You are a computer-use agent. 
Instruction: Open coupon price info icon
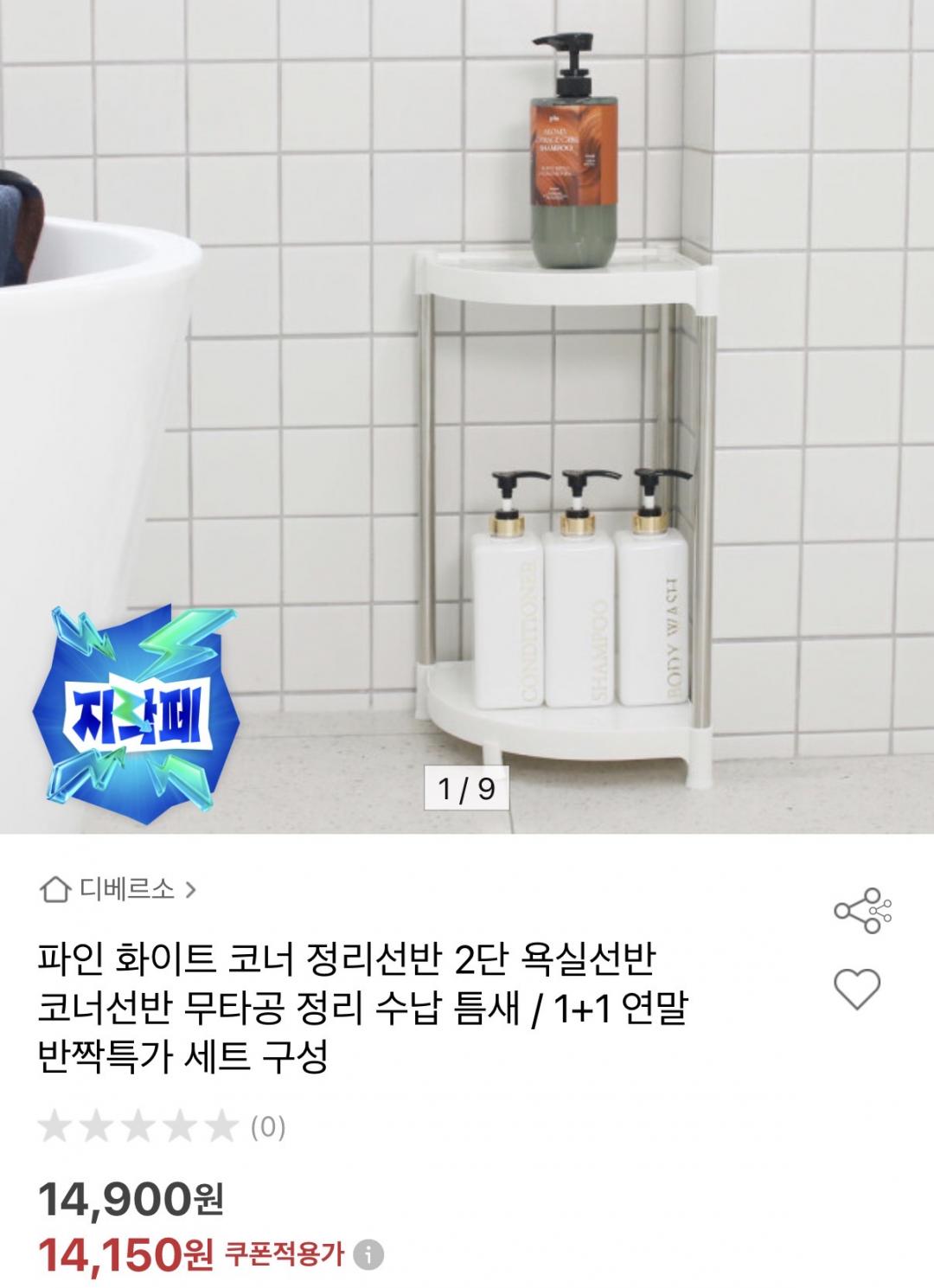coord(371,1254)
